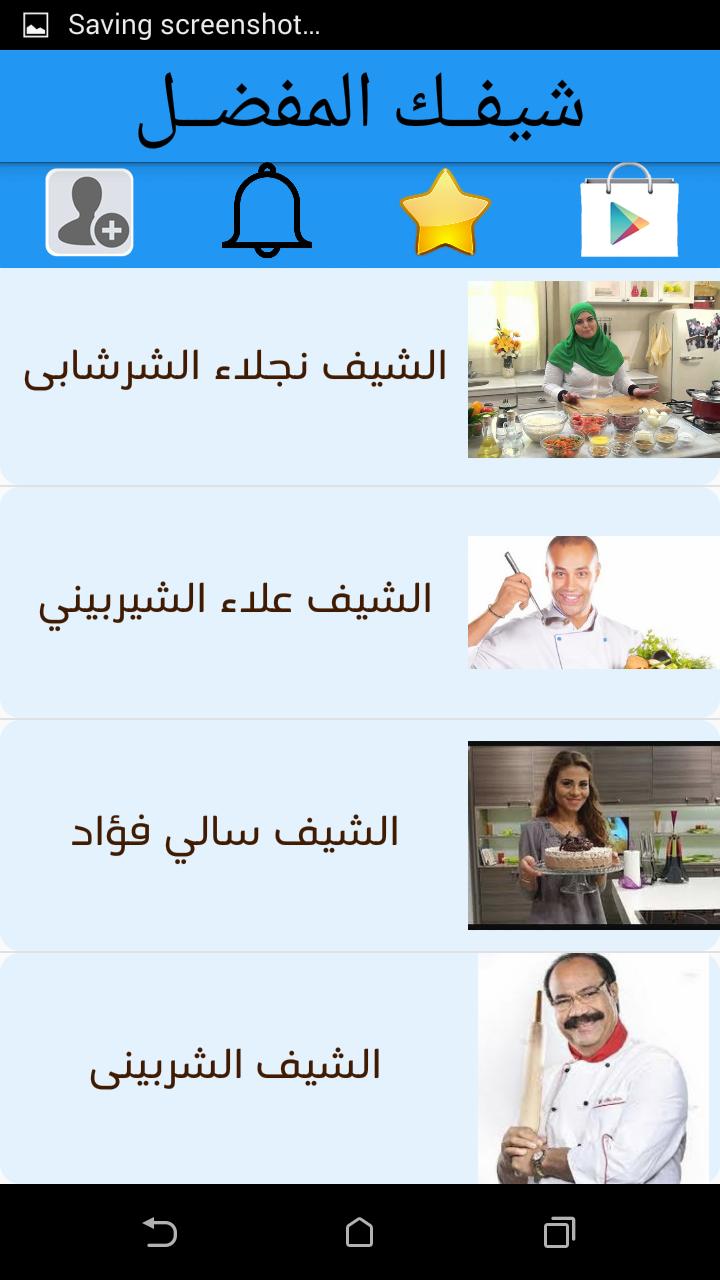Tap the add contact icon
Viewport: 720px width, 1280px height.
pos(90,212)
